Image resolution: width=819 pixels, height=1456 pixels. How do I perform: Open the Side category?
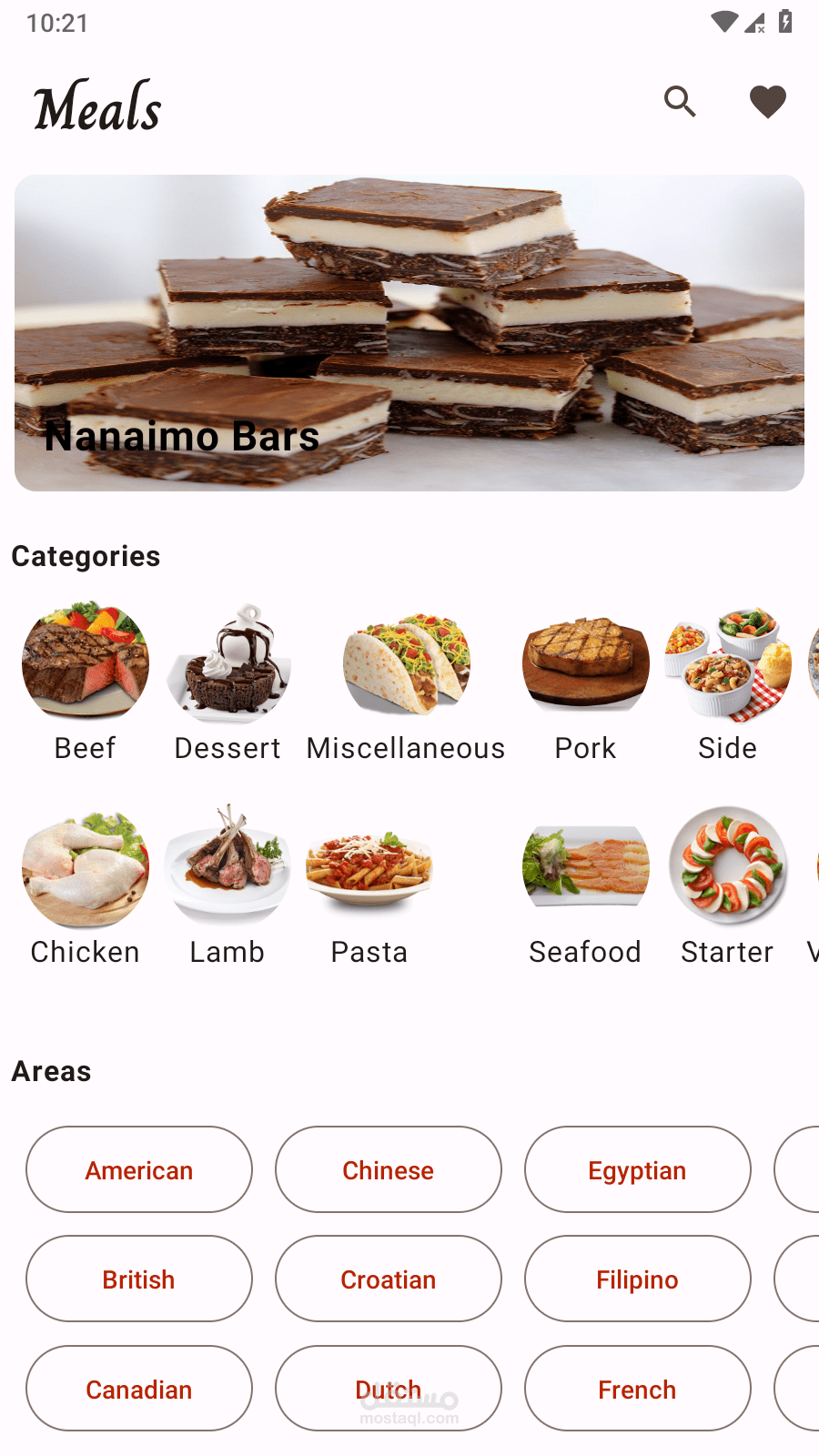(x=727, y=682)
